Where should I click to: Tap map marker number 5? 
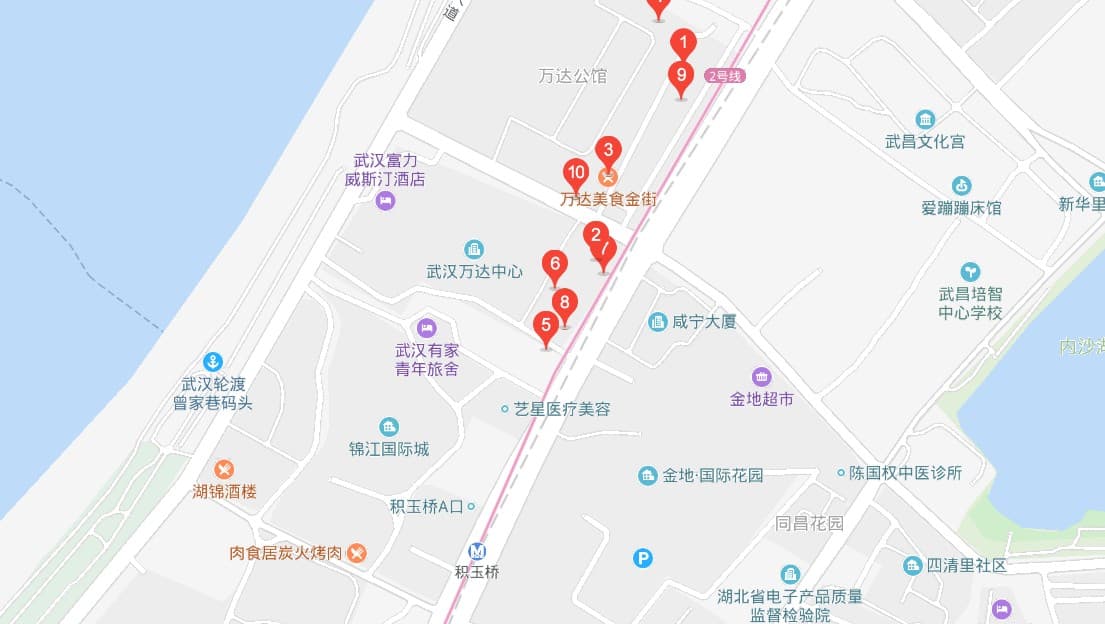545,325
